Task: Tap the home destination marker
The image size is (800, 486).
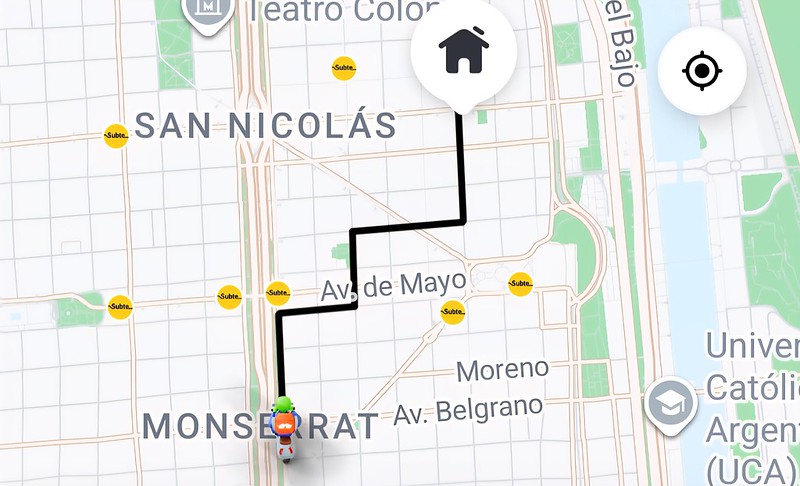Action: pos(464,50)
